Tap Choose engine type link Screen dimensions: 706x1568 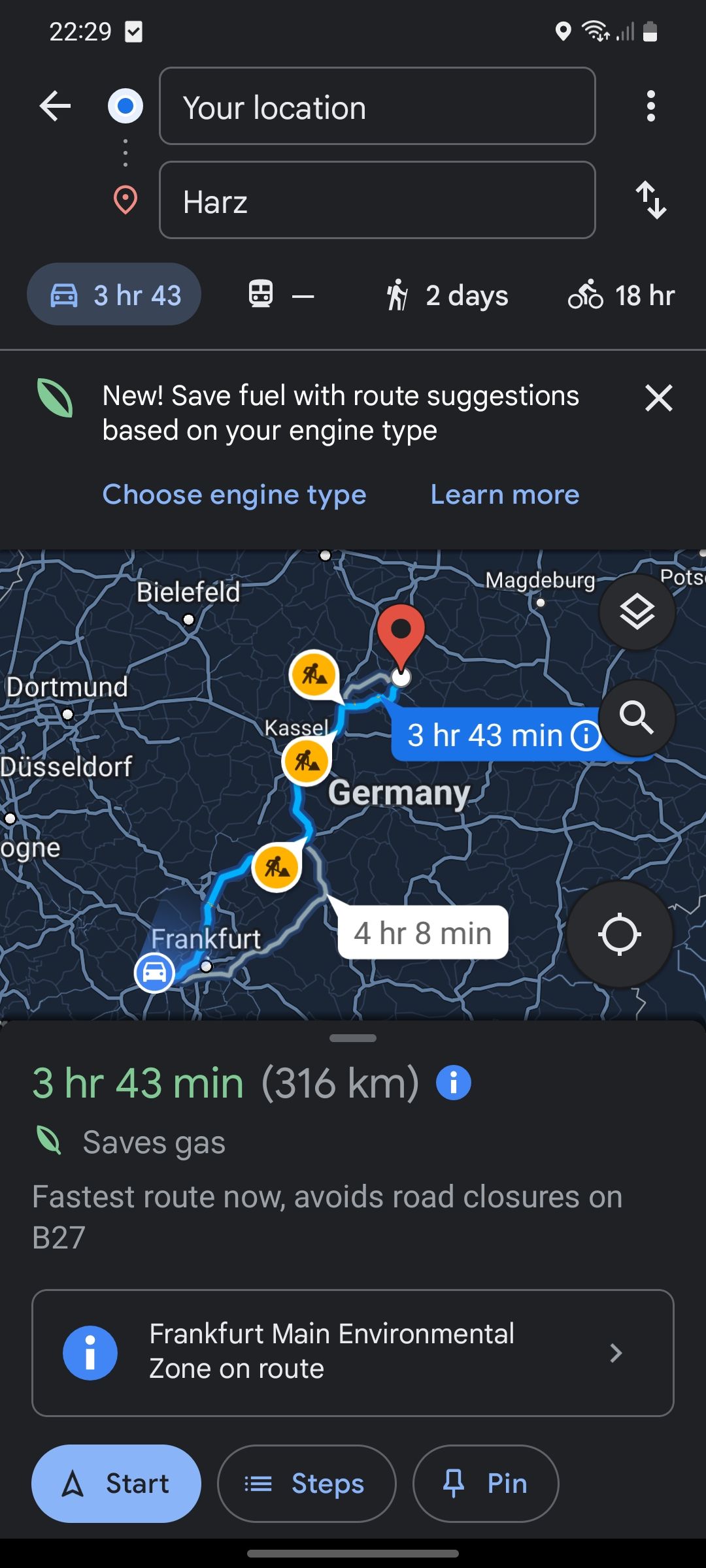235,495
